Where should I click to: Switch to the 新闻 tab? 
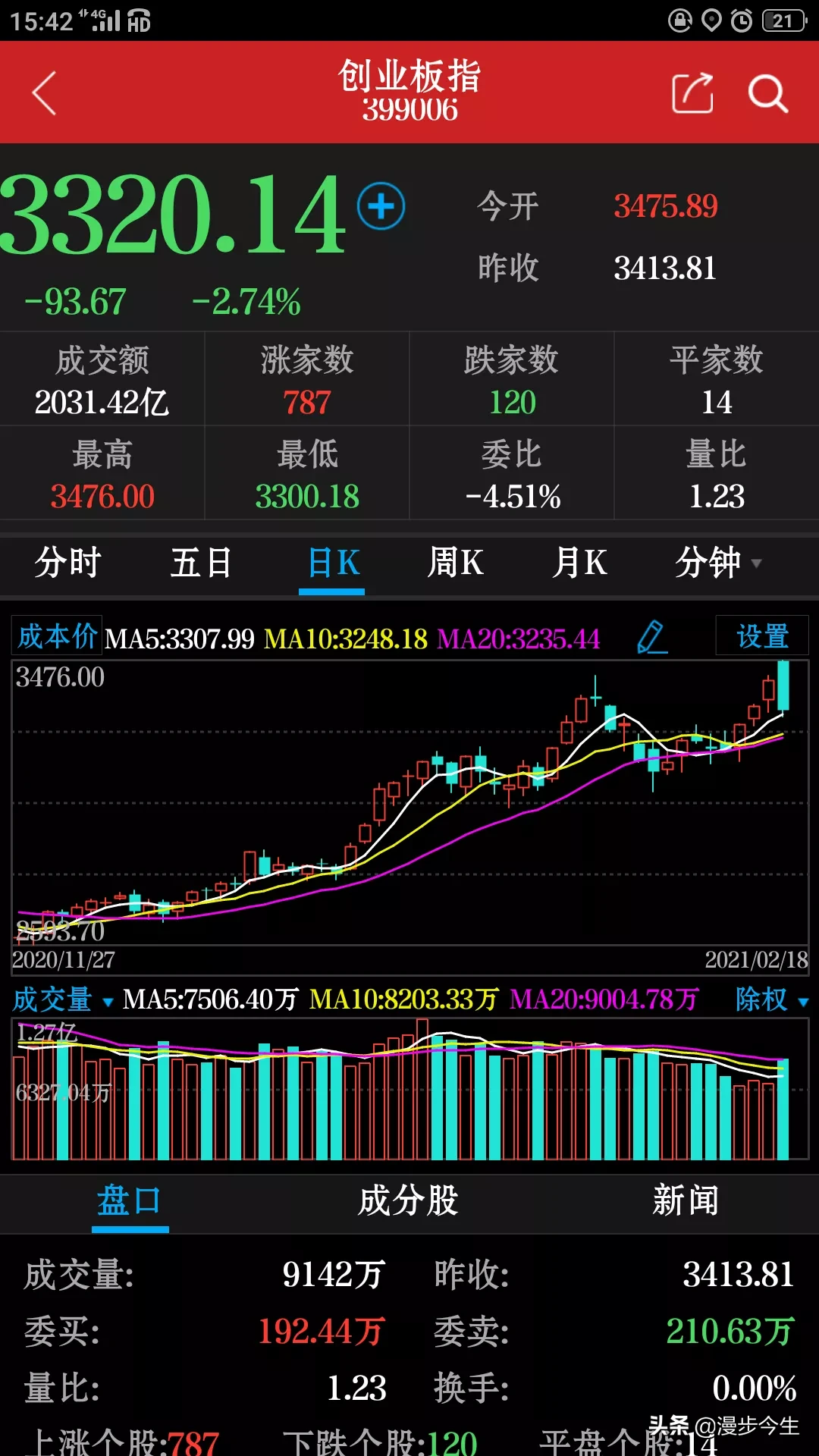click(x=685, y=1201)
